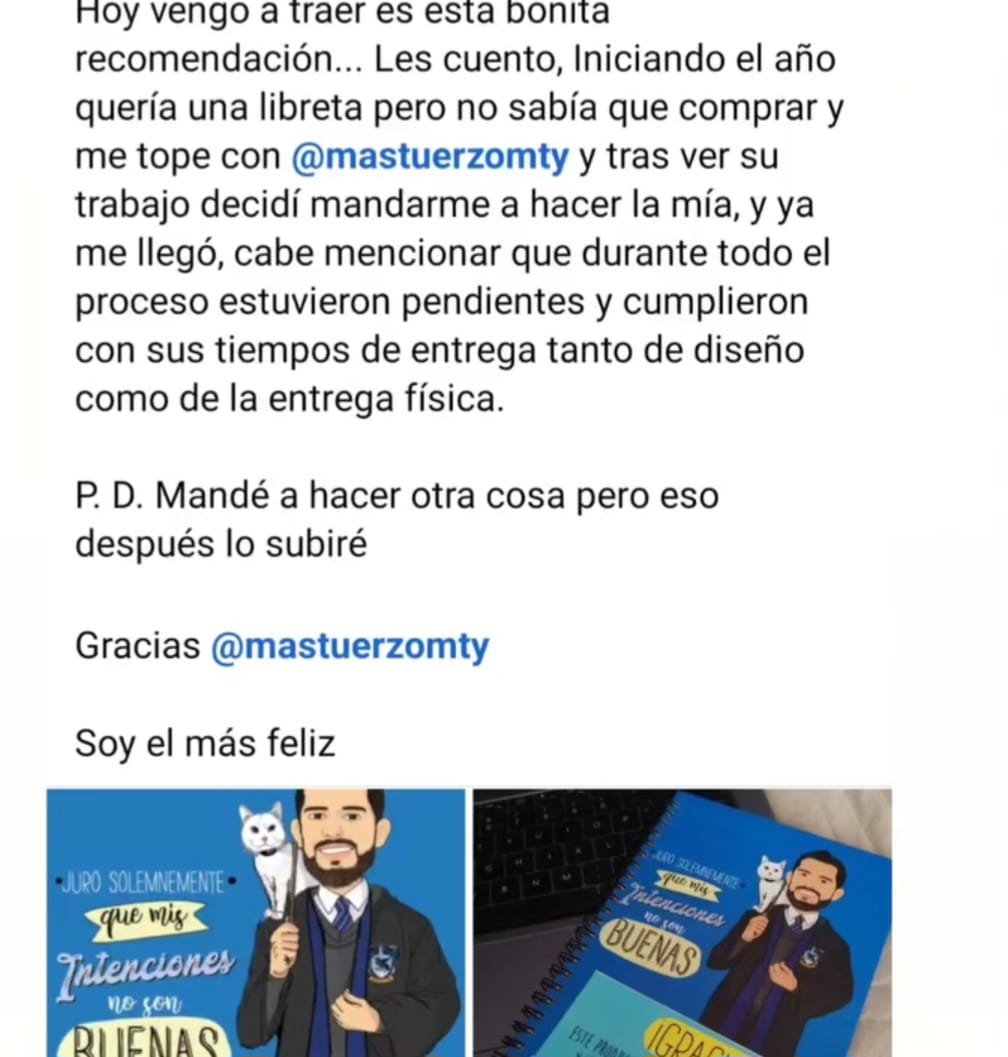Open the @mastuerzomty mention after 'me tope con'
The image size is (1008, 1057).
point(430,156)
